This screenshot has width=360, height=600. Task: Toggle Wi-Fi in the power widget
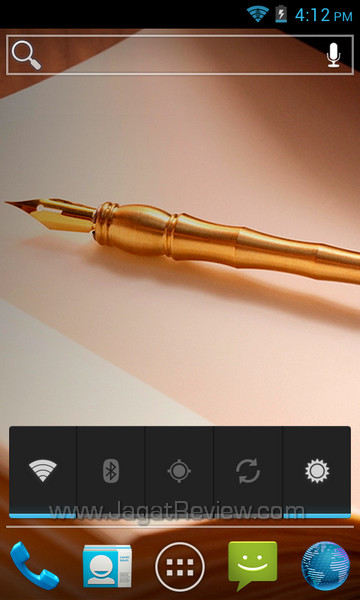(43, 471)
